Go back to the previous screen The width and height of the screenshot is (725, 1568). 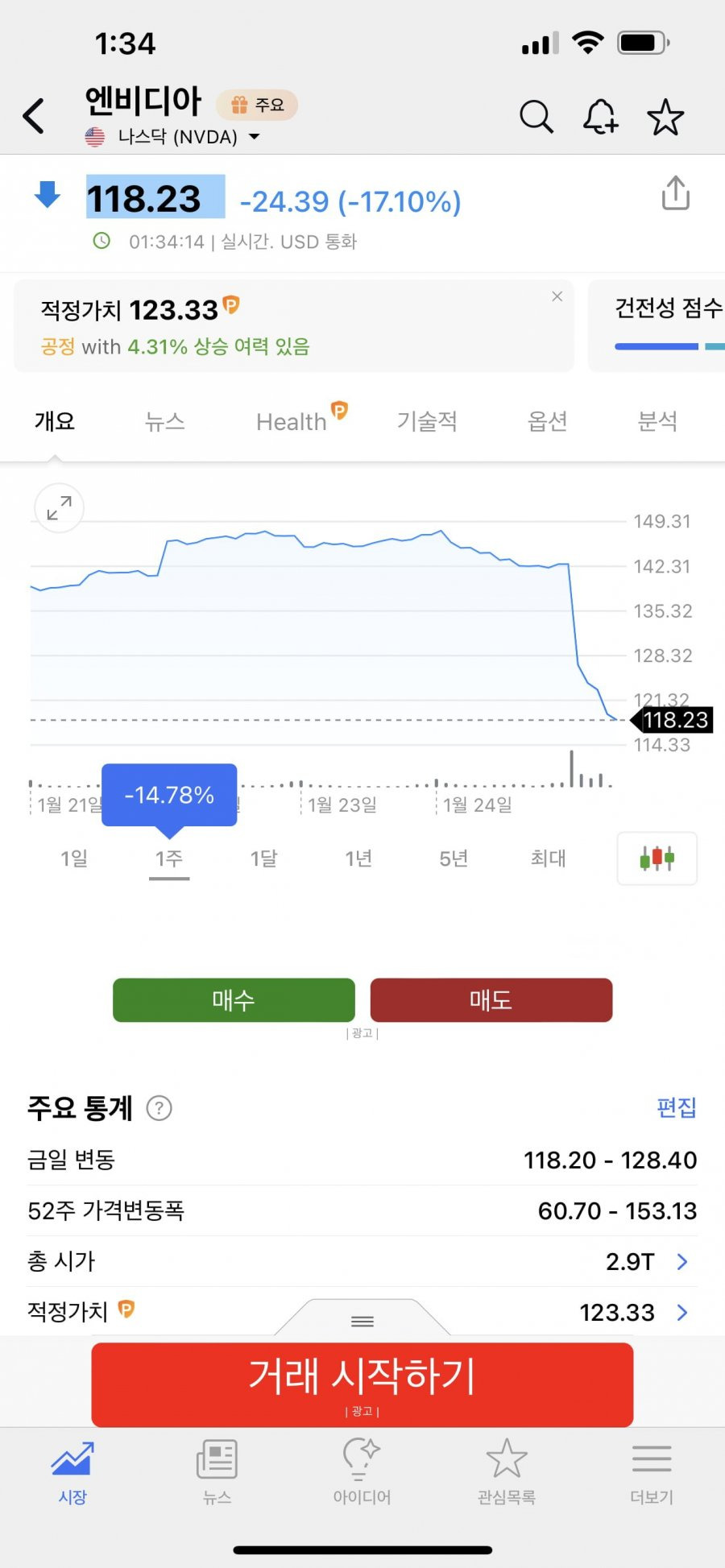coord(34,117)
